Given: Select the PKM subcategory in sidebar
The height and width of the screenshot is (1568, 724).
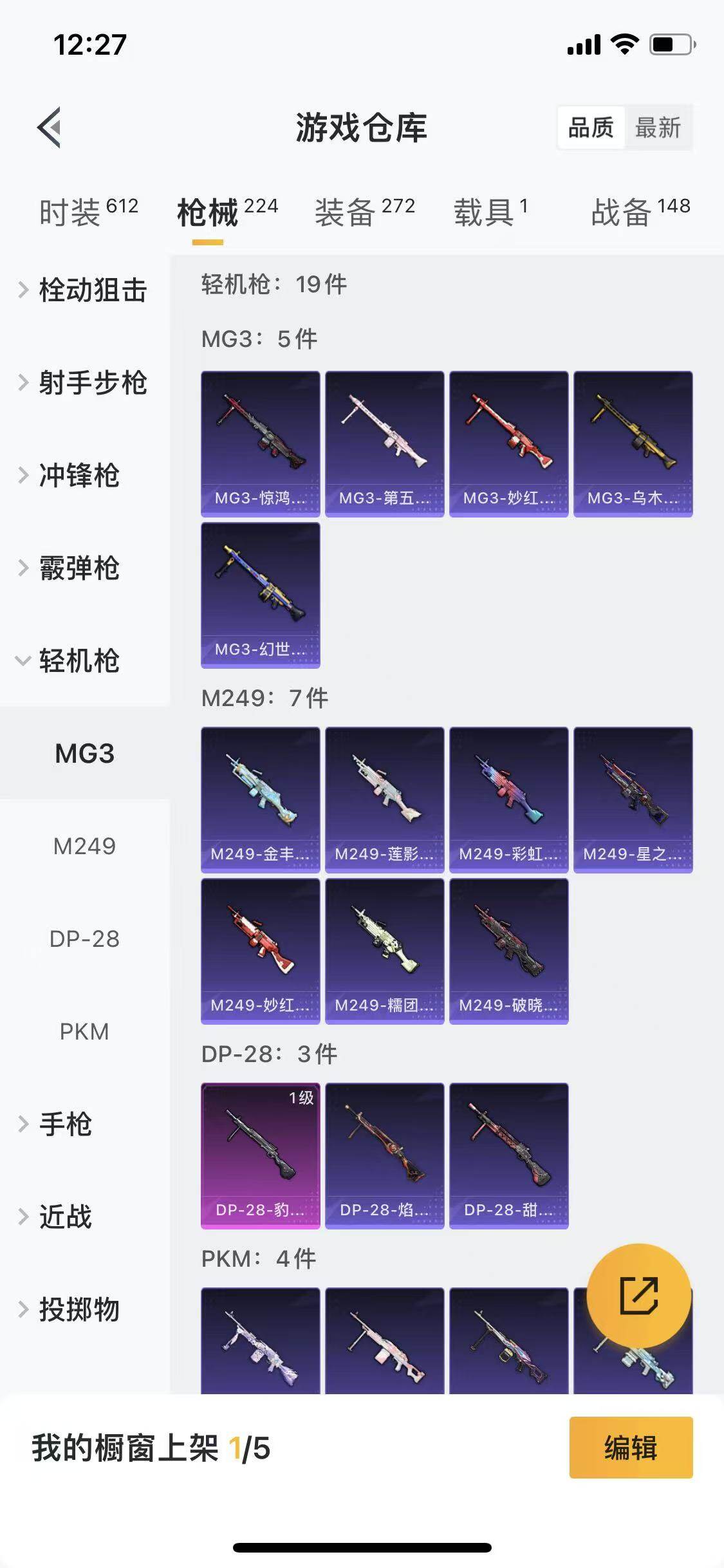Looking at the screenshot, I should pos(85,1032).
